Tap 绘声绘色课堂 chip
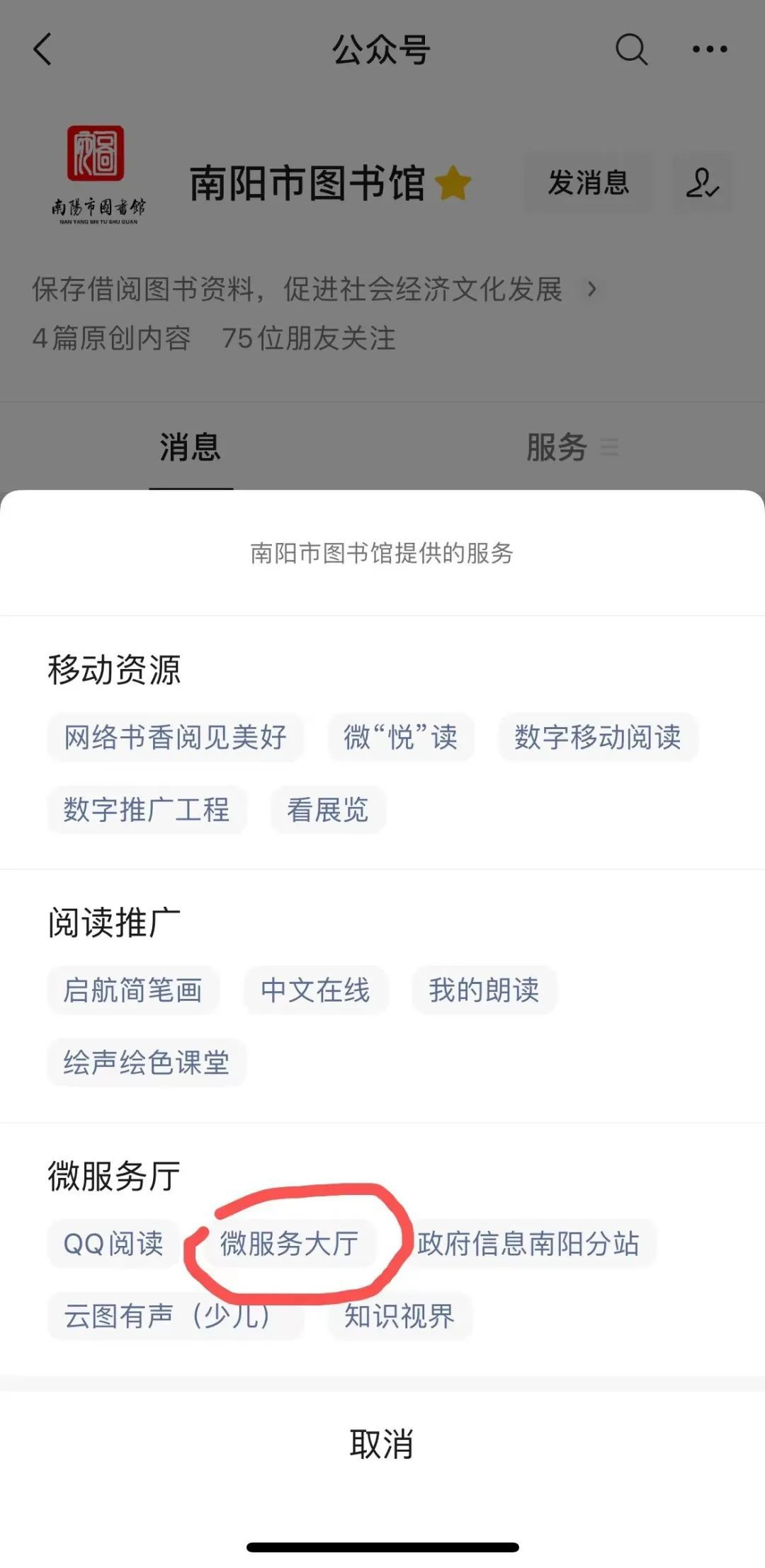 pos(147,1063)
